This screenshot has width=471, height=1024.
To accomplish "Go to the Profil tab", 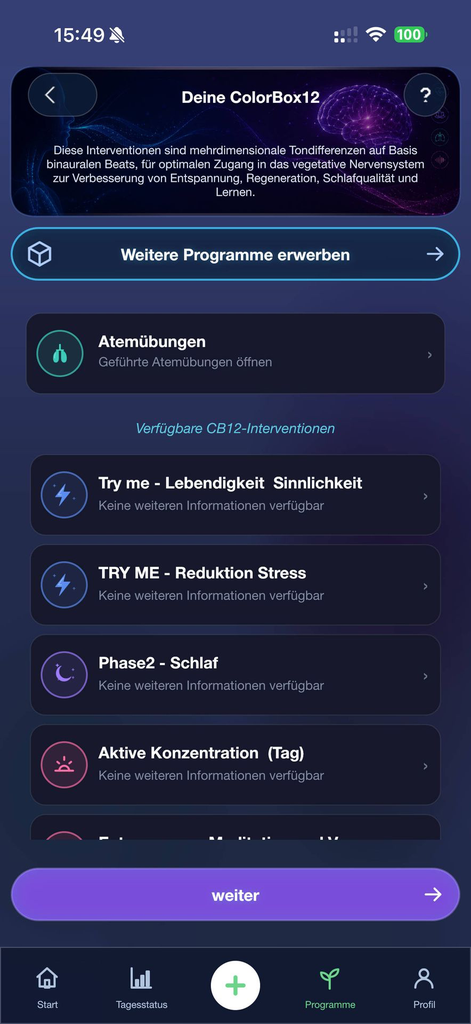I will (x=424, y=987).
